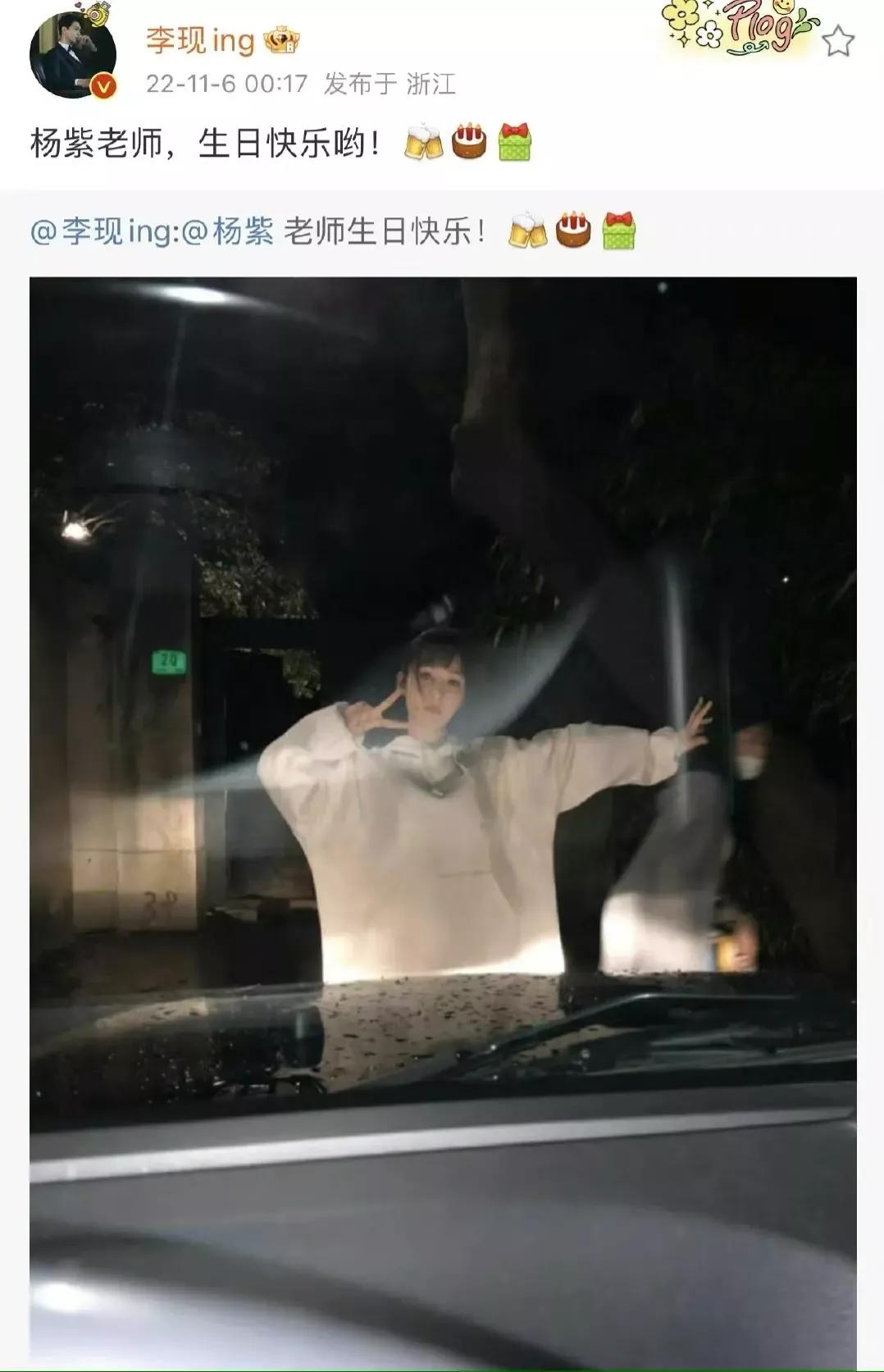
Task: Open the @李现ing mention in repost
Action: tap(101, 232)
